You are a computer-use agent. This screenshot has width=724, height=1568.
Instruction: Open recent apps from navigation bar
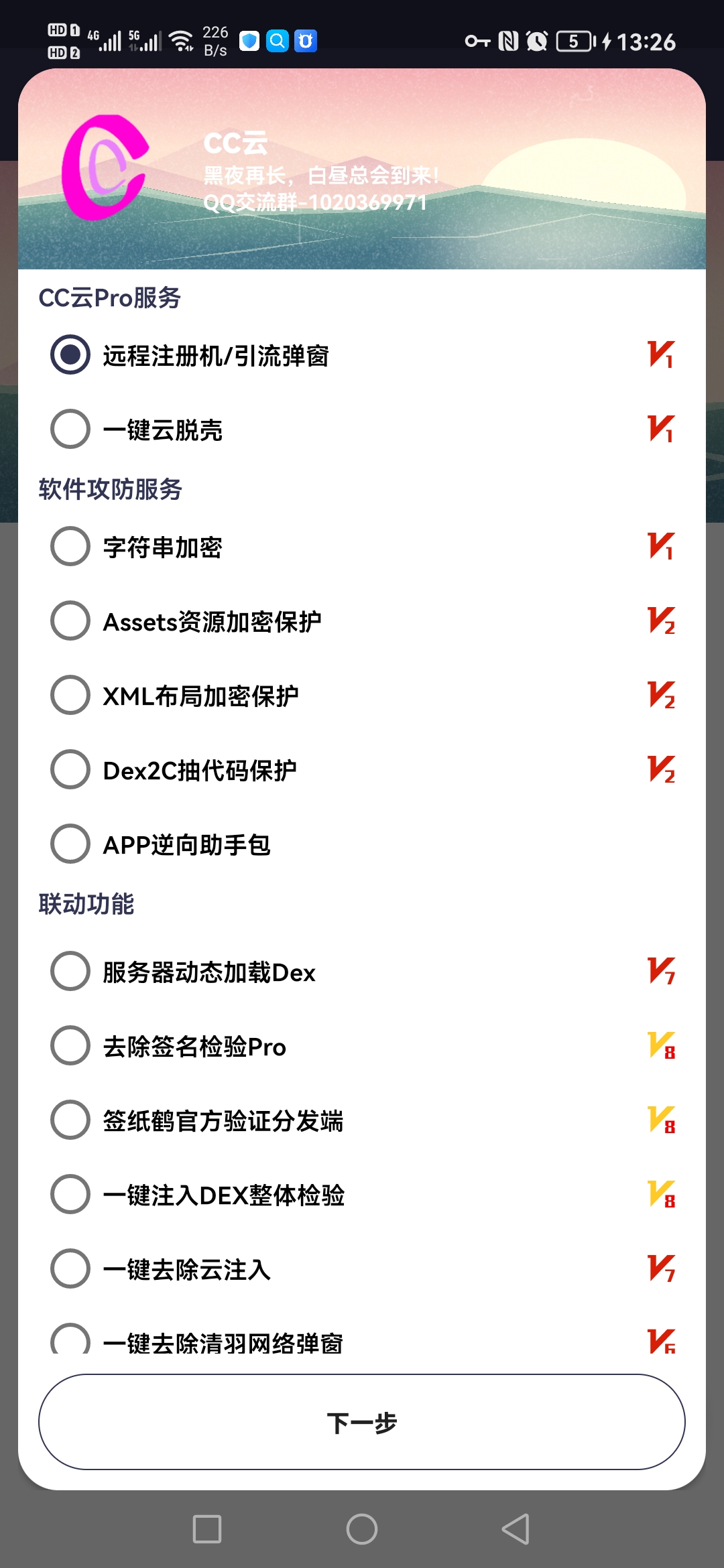(207, 1529)
